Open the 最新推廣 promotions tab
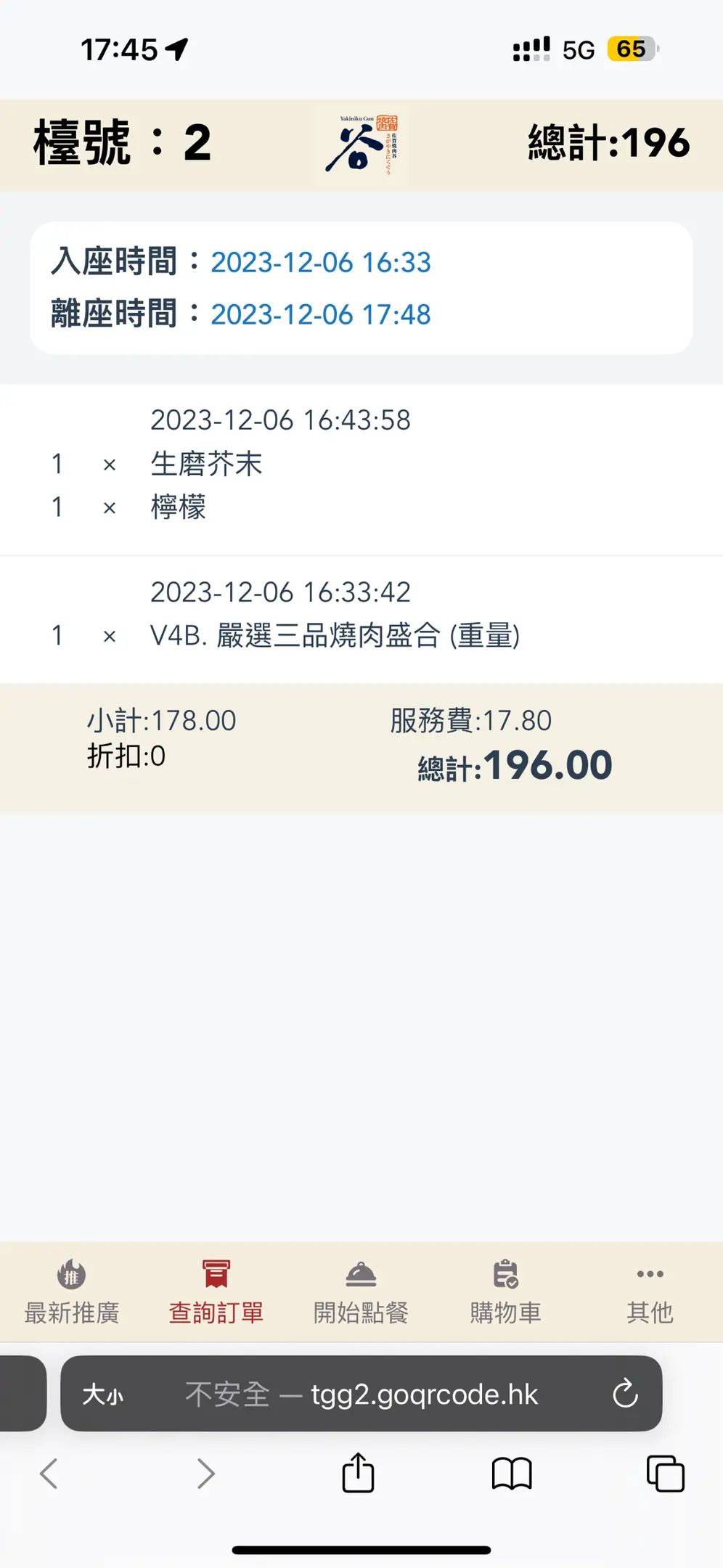The image size is (723, 1568). pos(72,1292)
